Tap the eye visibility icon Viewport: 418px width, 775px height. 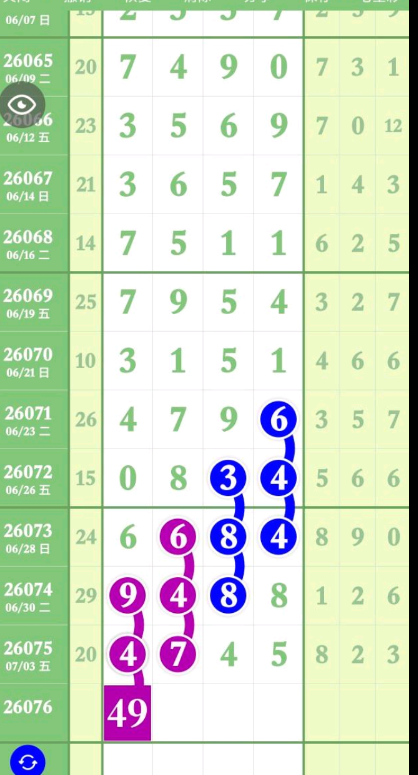coord(22,105)
